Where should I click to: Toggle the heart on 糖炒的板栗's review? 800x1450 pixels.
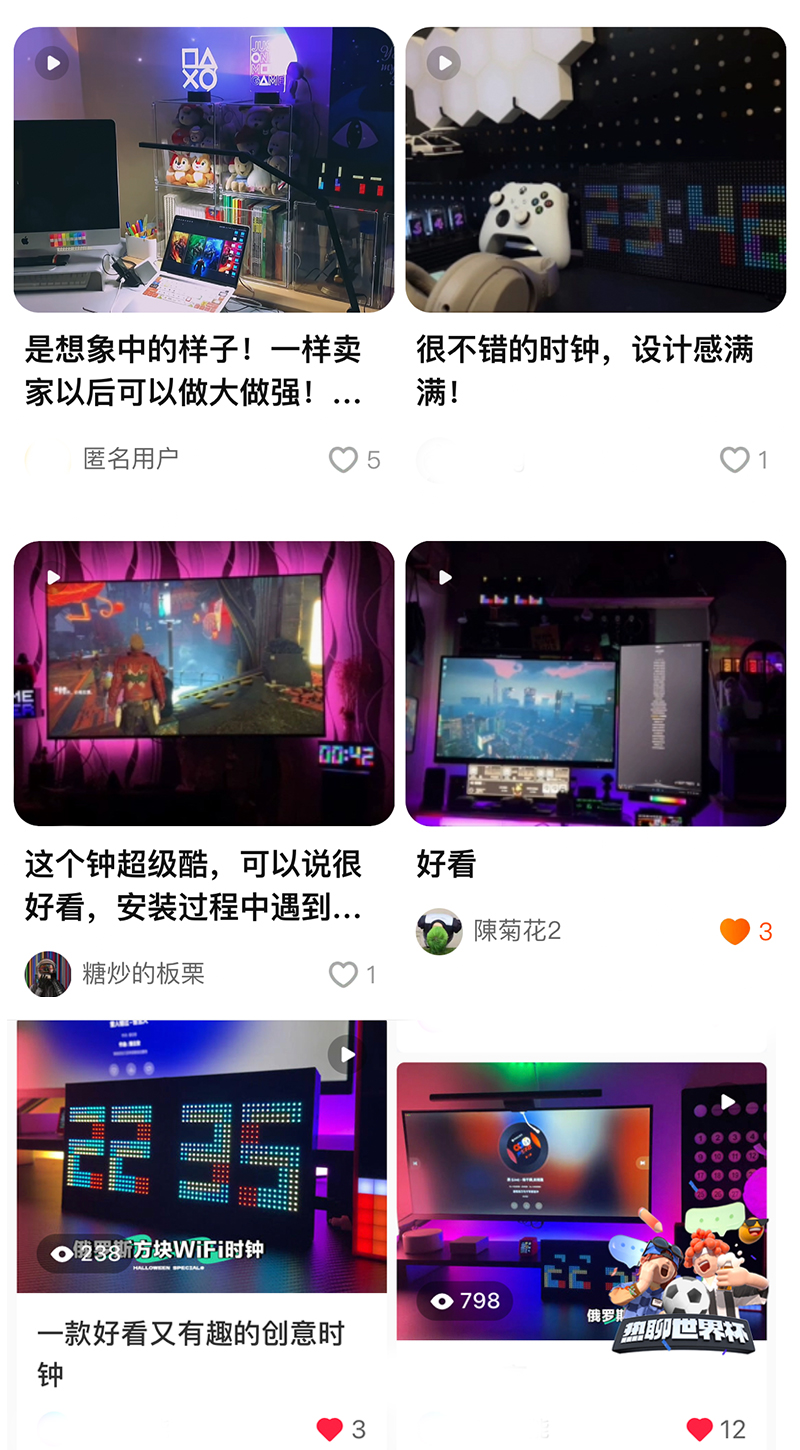tap(343, 974)
